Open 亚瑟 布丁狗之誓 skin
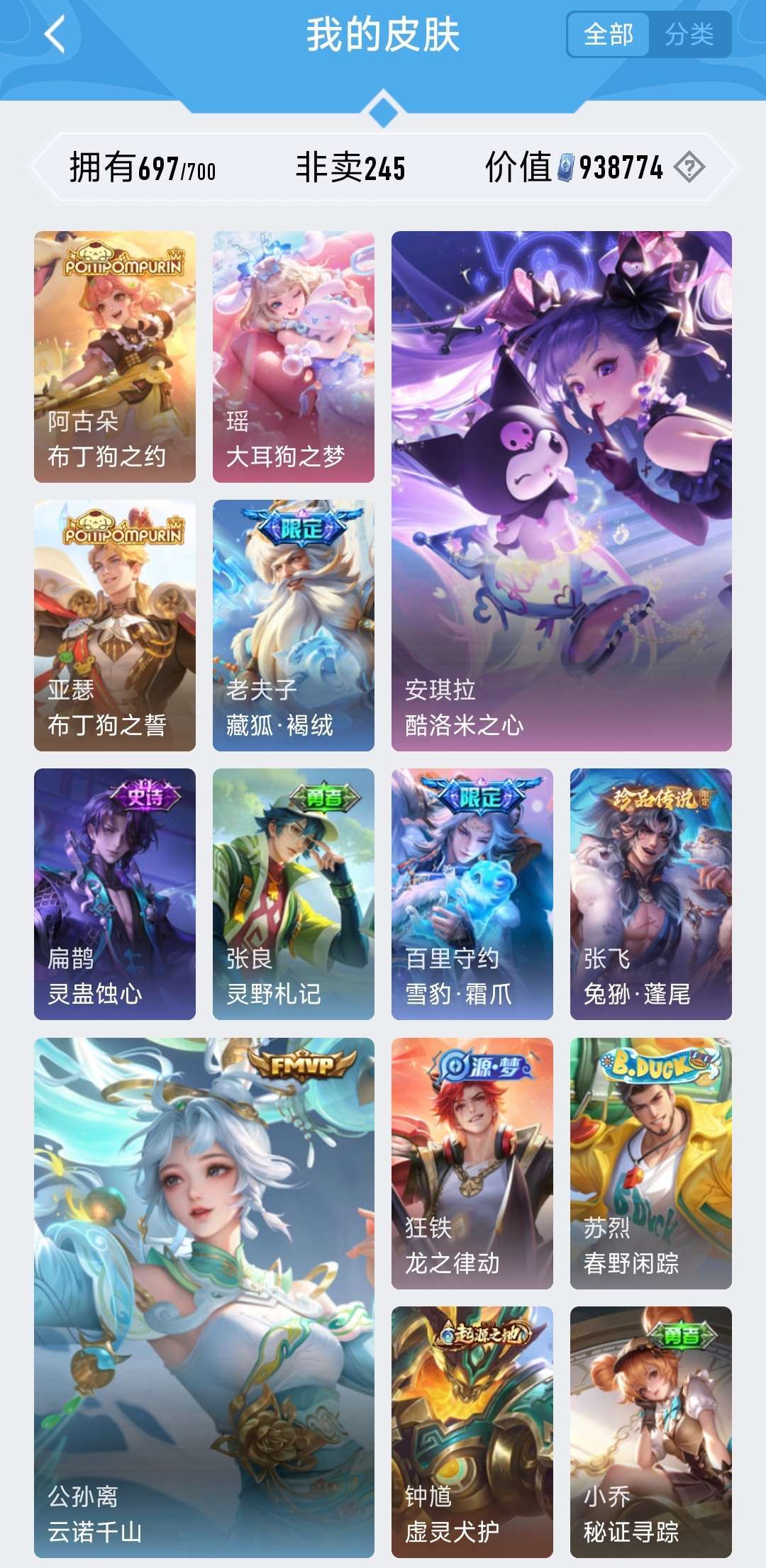The height and width of the screenshot is (1568, 766). 115,625
